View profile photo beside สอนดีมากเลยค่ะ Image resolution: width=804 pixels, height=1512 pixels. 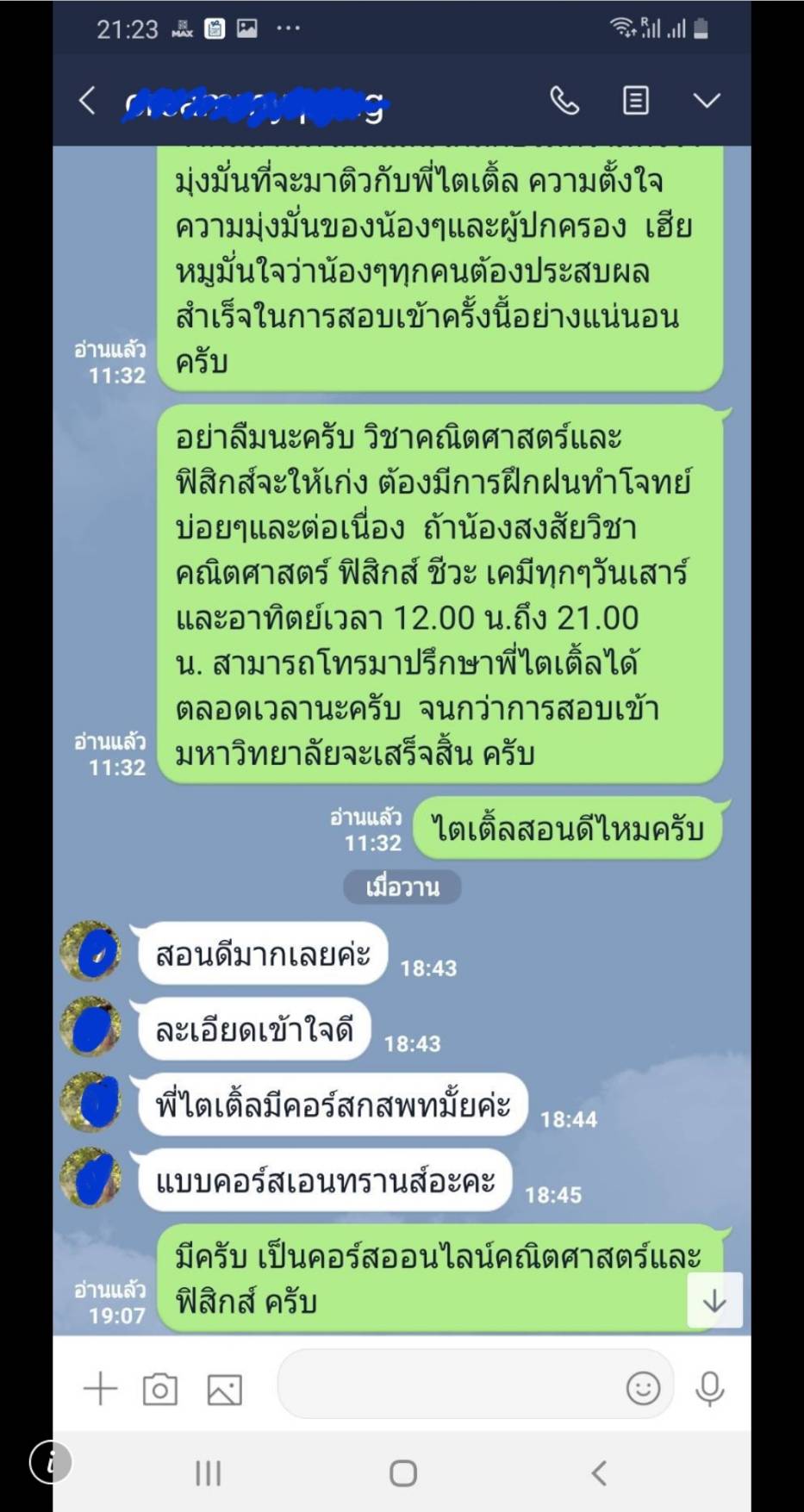click(90, 950)
